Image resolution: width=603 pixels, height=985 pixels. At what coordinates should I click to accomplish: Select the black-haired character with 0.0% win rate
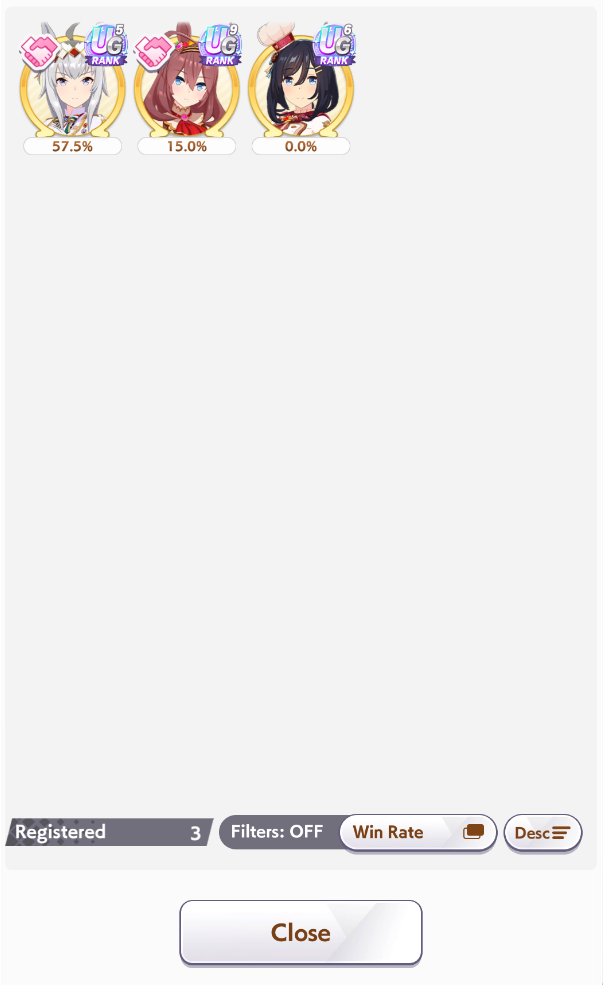pos(301,88)
